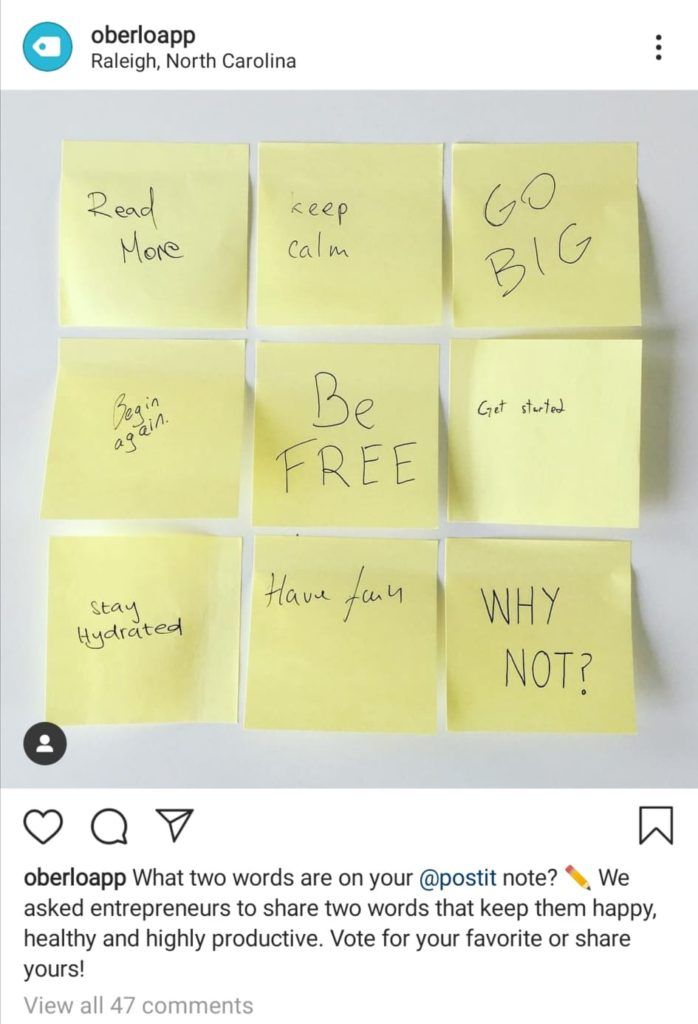View all 47 comments
This screenshot has width=698, height=1024.
pos(138,1005)
